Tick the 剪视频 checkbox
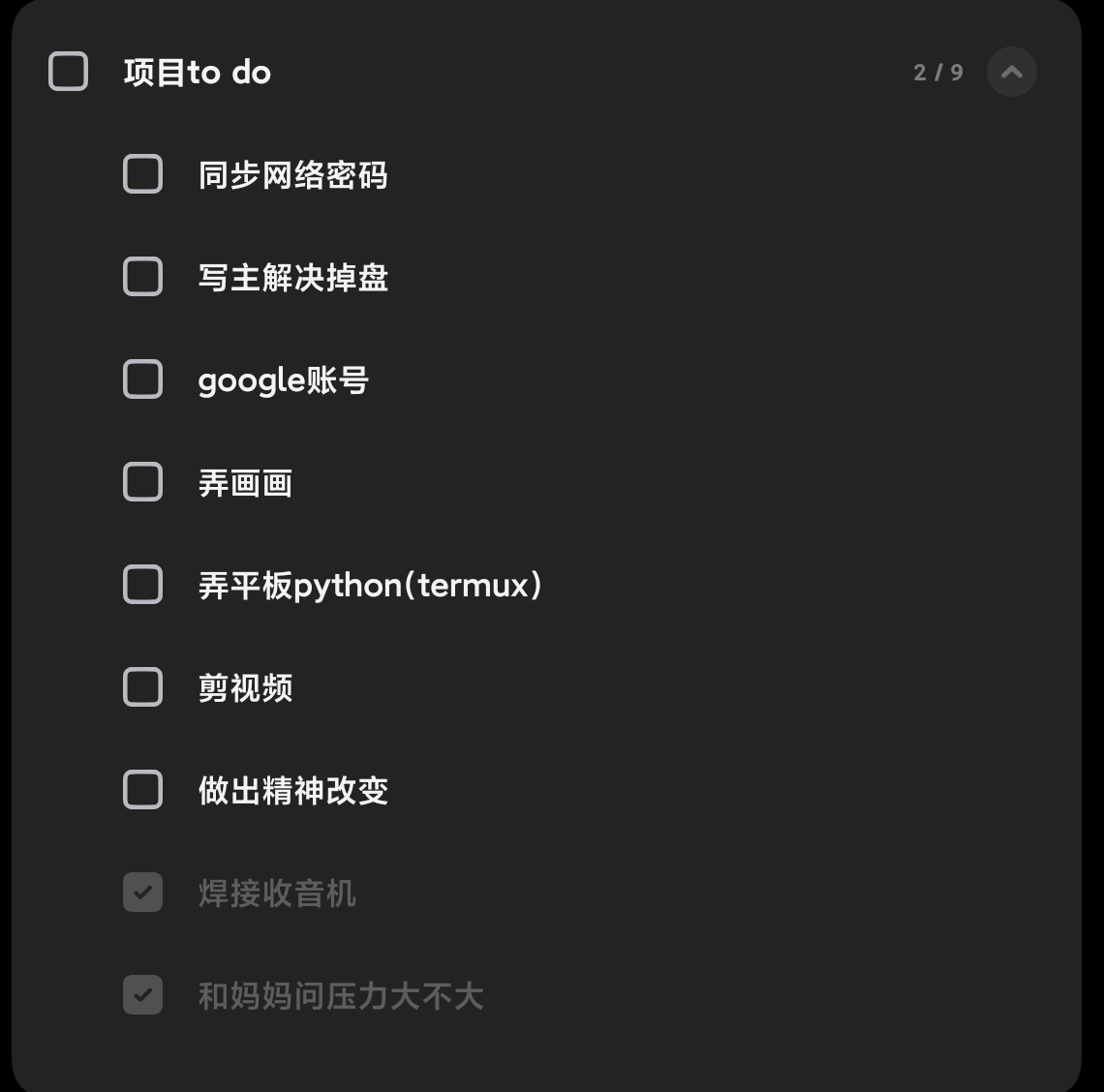This screenshot has width=1104, height=1092. (x=142, y=687)
